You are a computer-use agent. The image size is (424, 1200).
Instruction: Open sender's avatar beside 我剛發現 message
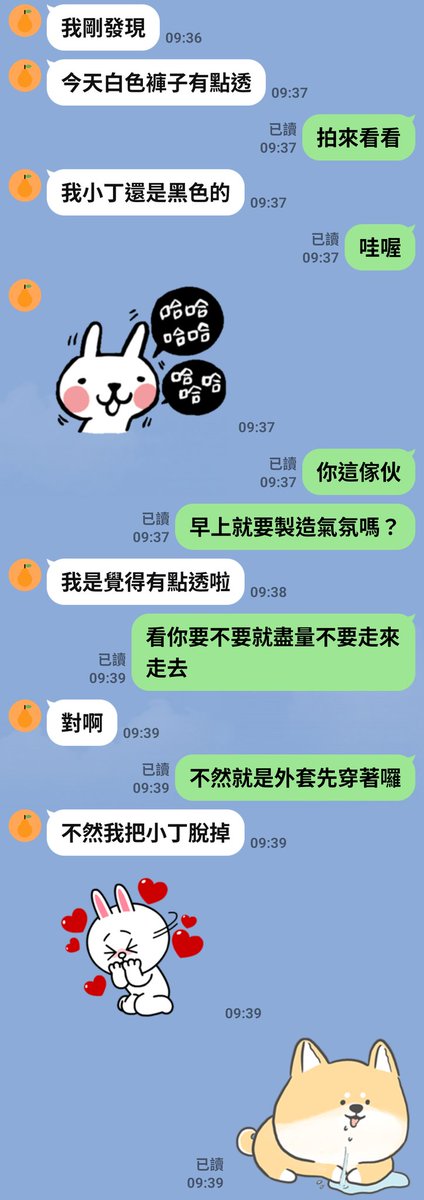24,21
